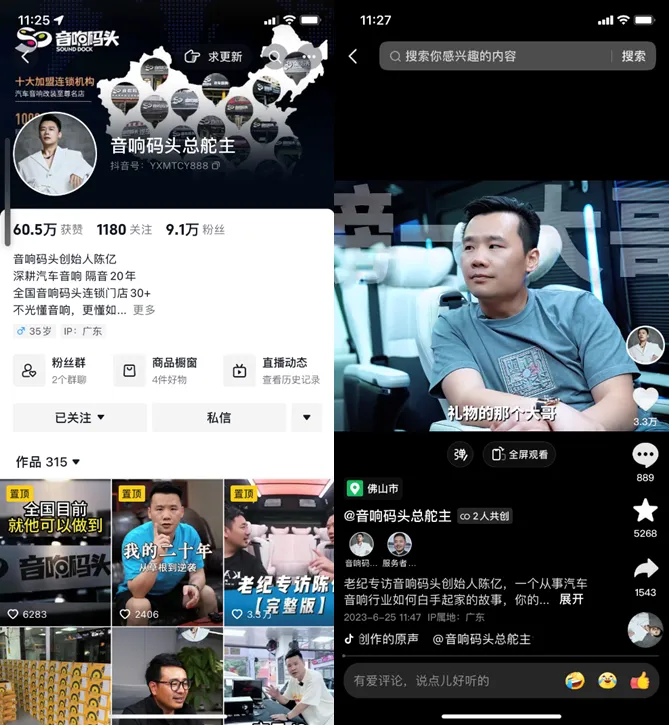669x725 pixels.
Task: Favorite the video with the star icon
Action: click(645, 511)
